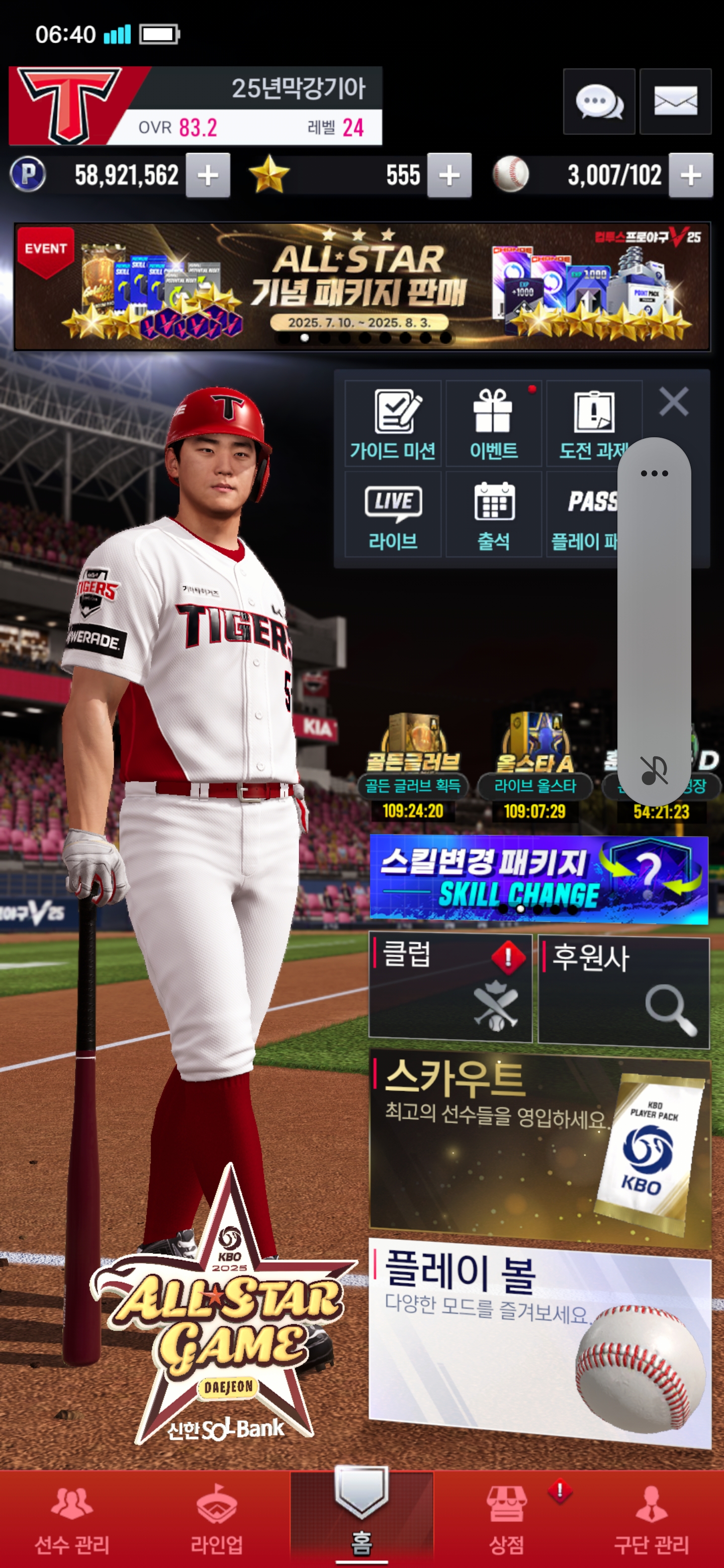
Task: Open the ALL-STAR package event banner
Action: pyautogui.click(x=363, y=286)
